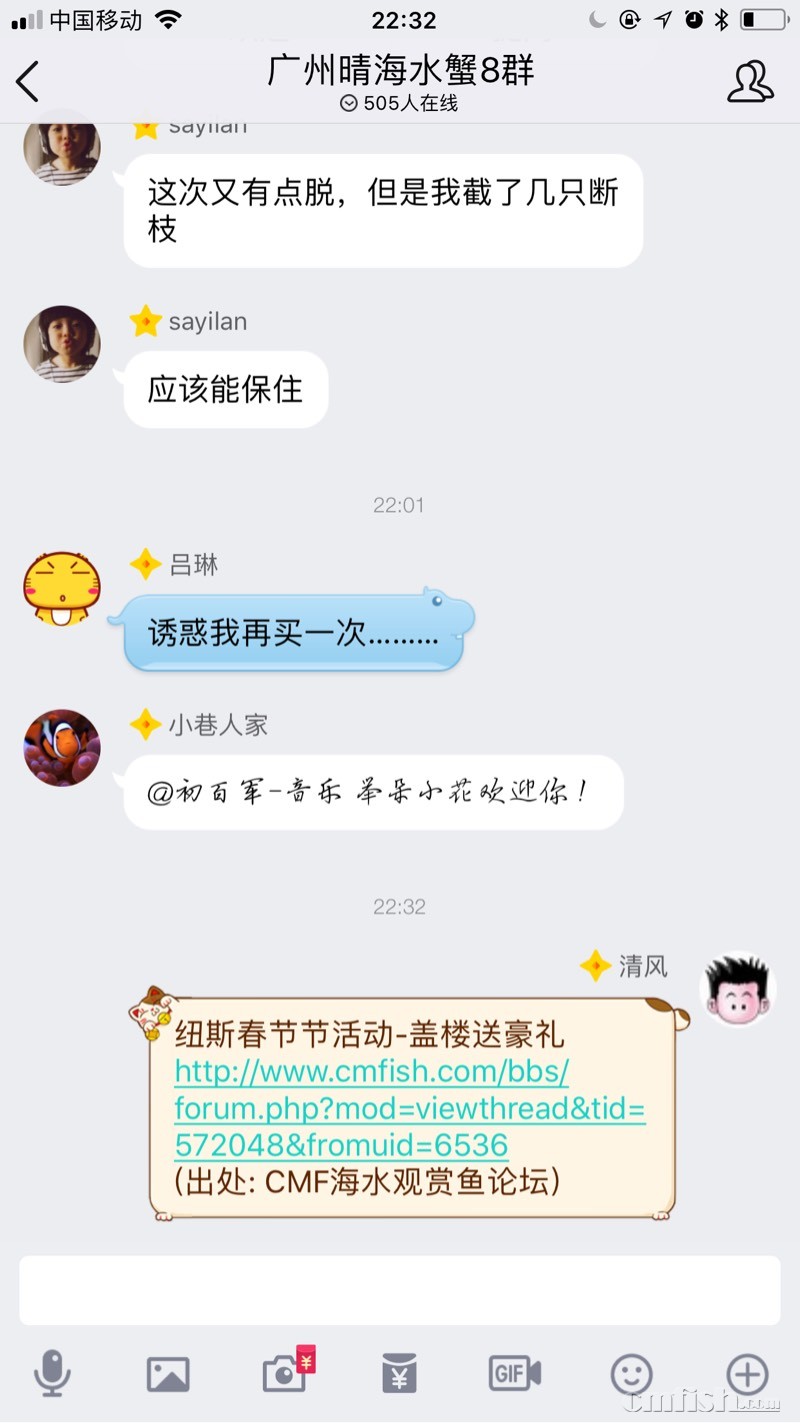Image resolution: width=800 pixels, height=1423 pixels.
Task: Tap the microphone voice message icon
Action: pos(51,1373)
